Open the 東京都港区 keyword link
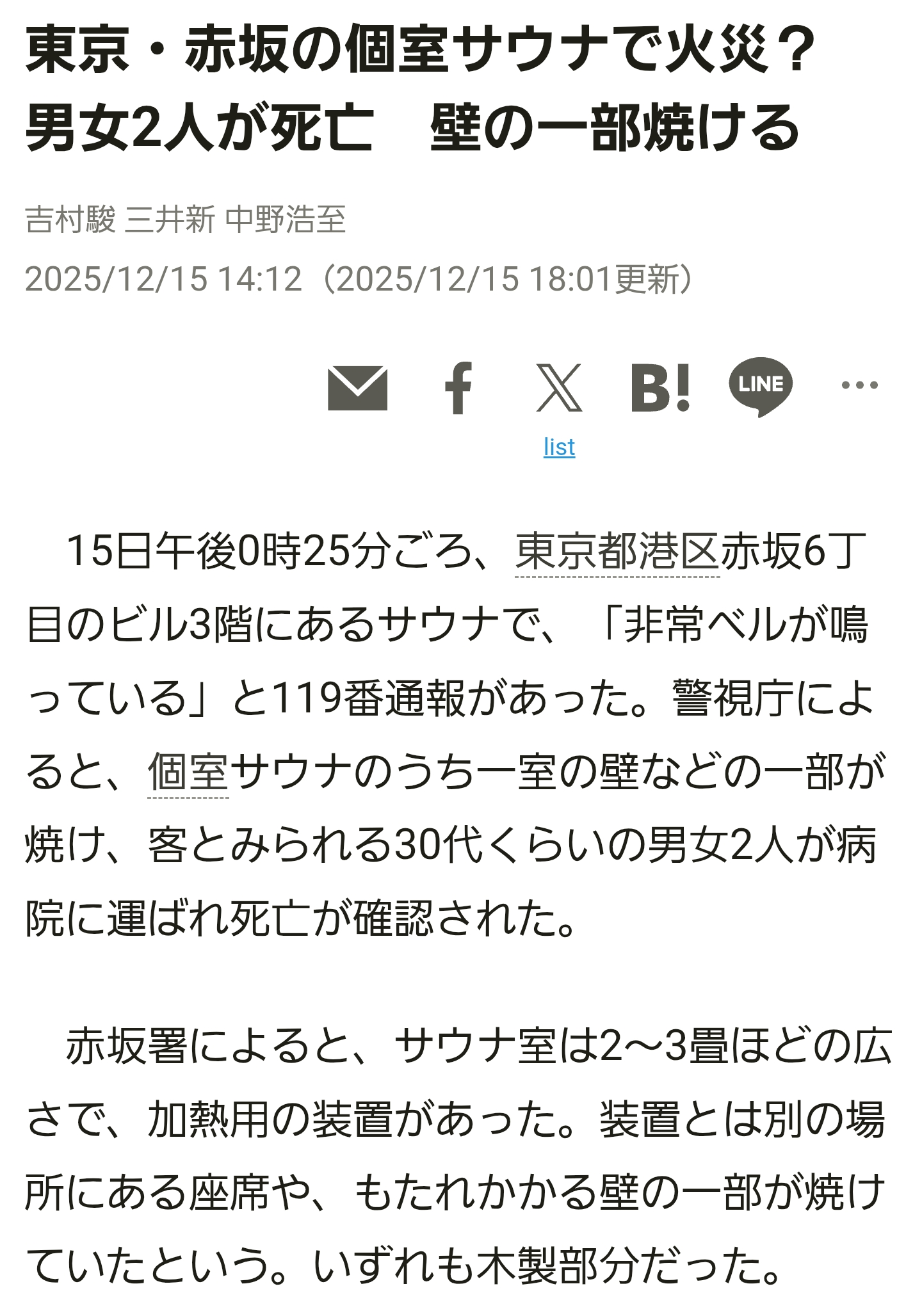The image size is (922, 1316). [617, 551]
